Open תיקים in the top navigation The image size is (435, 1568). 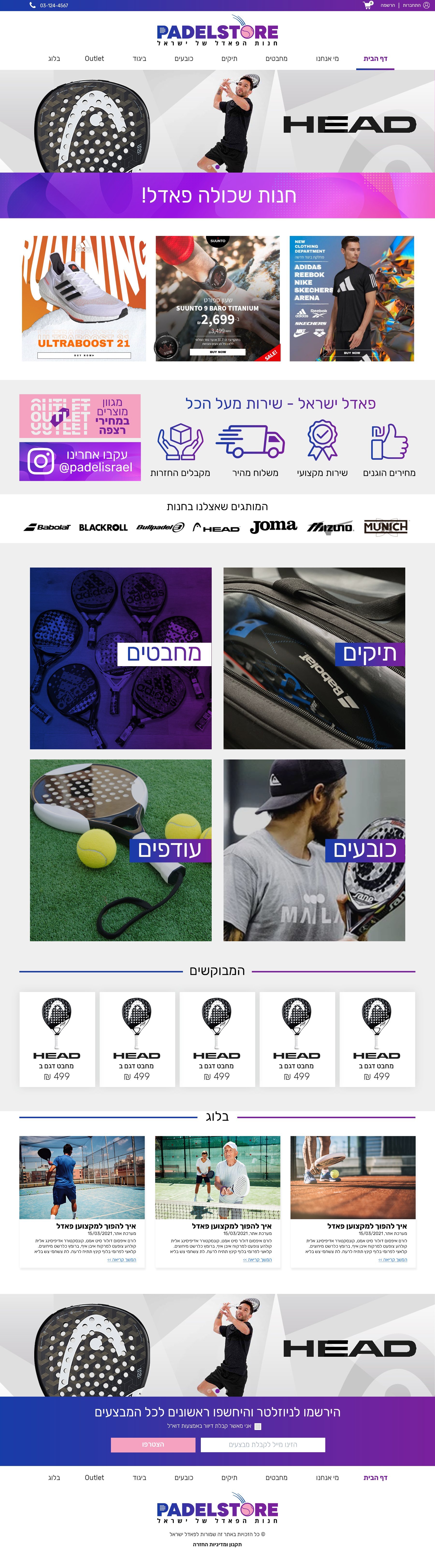[229, 59]
